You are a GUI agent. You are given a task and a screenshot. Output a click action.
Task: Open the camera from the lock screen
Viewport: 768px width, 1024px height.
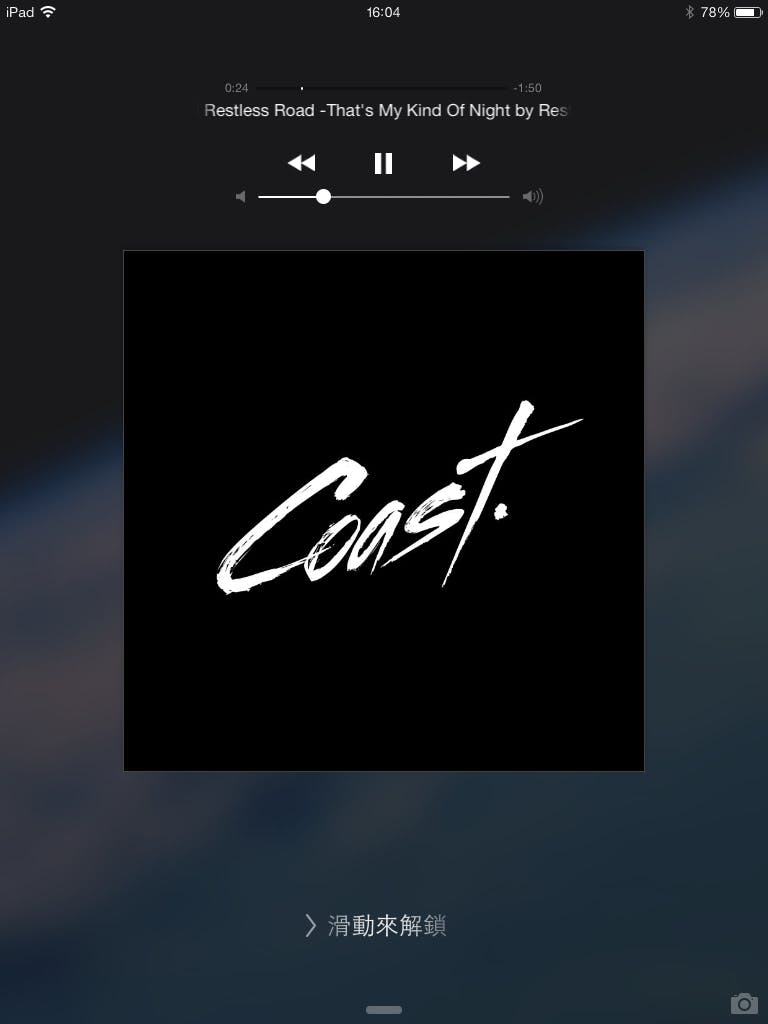(x=743, y=1003)
